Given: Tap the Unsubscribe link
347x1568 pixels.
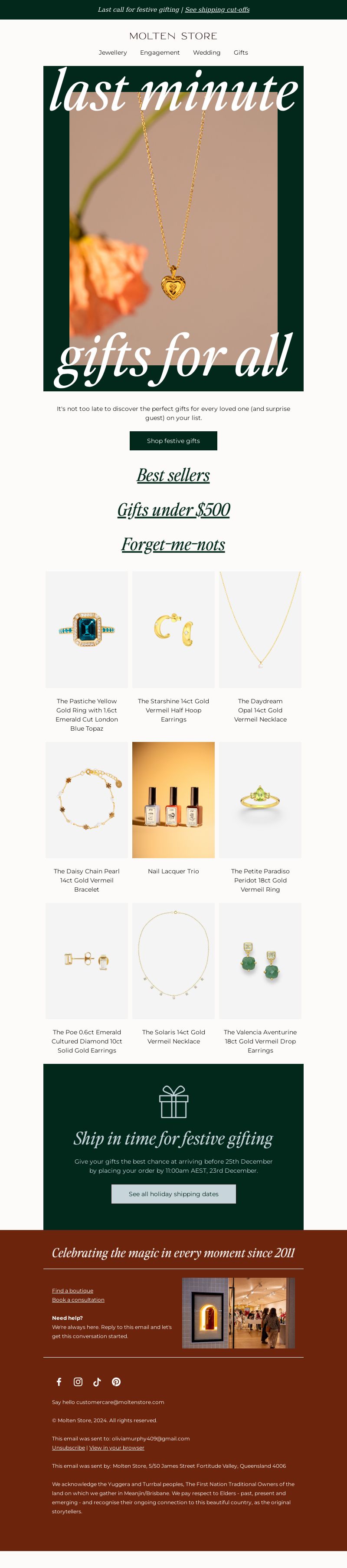Looking at the screenshot, I should (x=68, y=1448).
